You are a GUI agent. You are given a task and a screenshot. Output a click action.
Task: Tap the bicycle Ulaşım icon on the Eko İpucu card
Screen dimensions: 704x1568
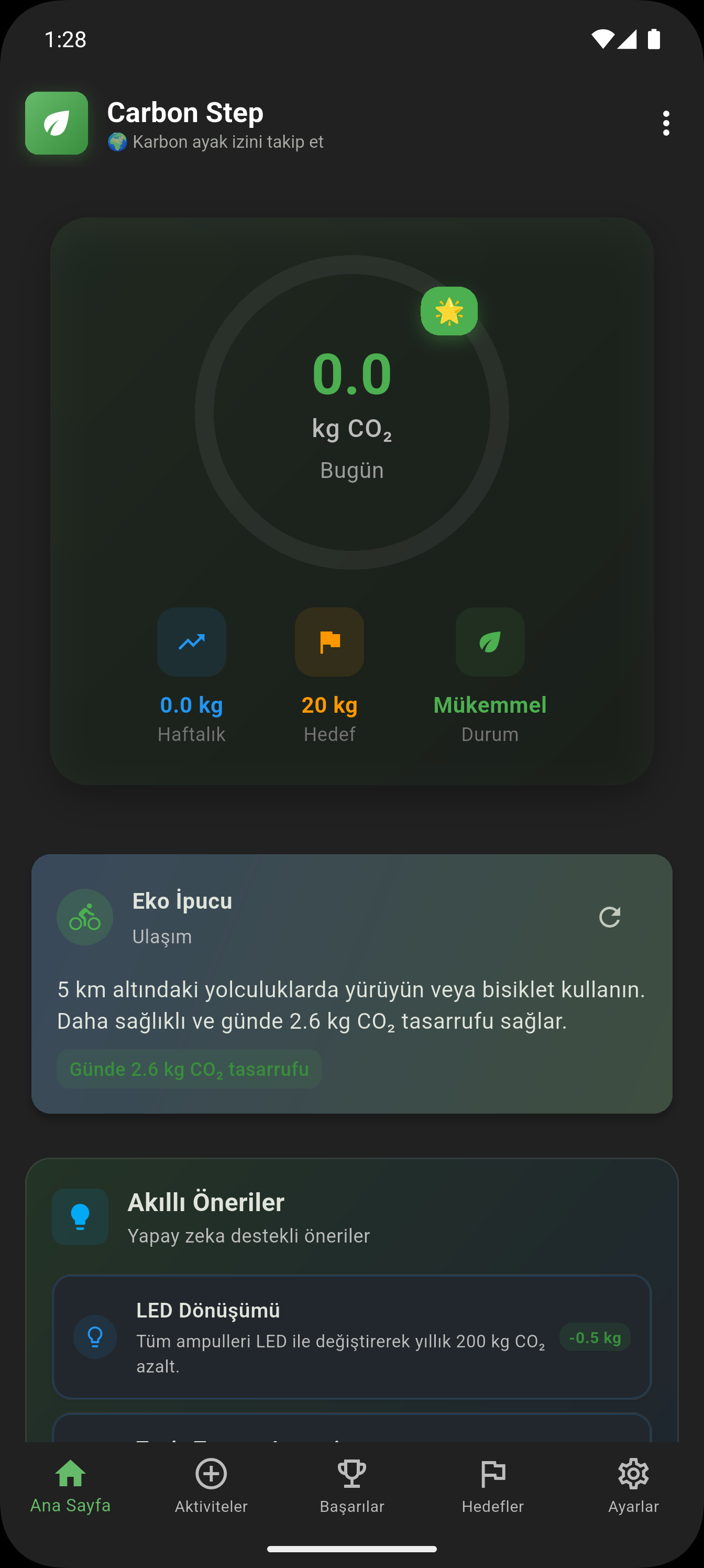[84, 917]
